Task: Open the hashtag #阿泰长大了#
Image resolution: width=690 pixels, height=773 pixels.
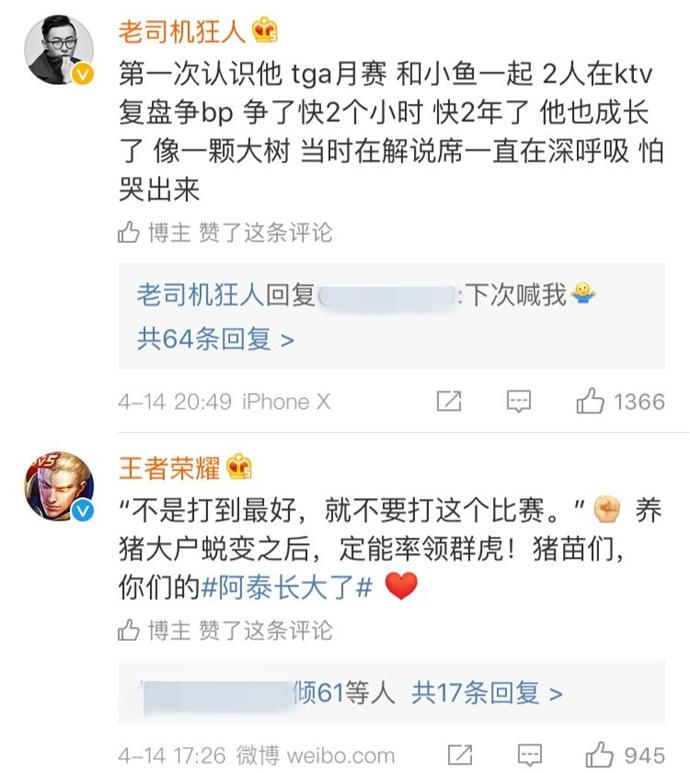Action: tap(288, 587)
